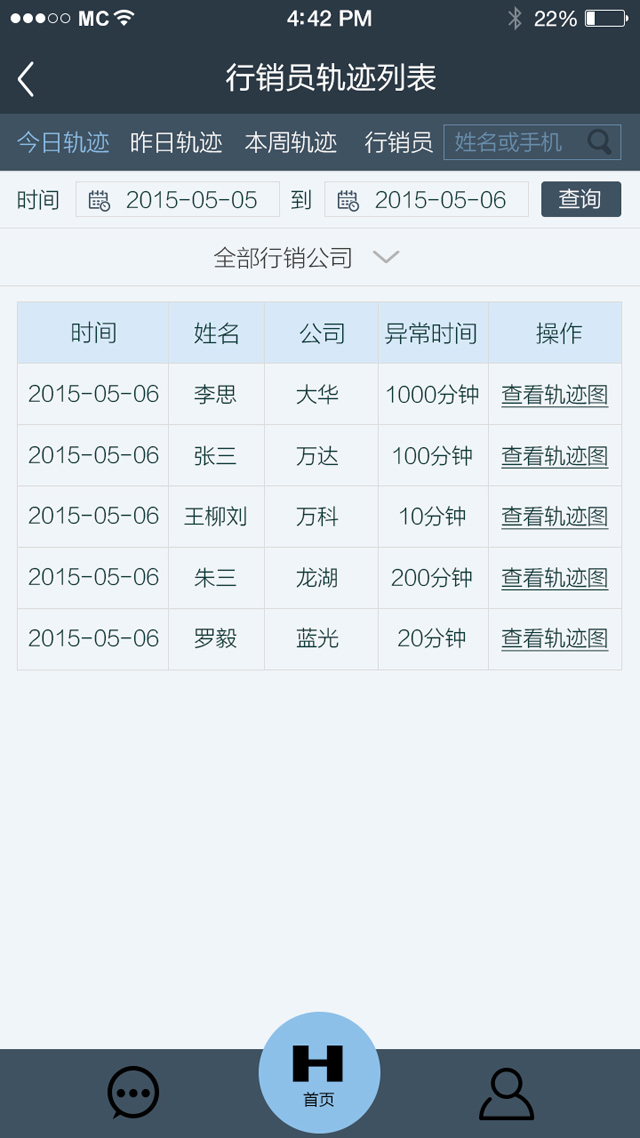This screenshot has height=1138, width=640.
Task: View 查看轨迹图 for 王柳刘
Action: [554, 517]
